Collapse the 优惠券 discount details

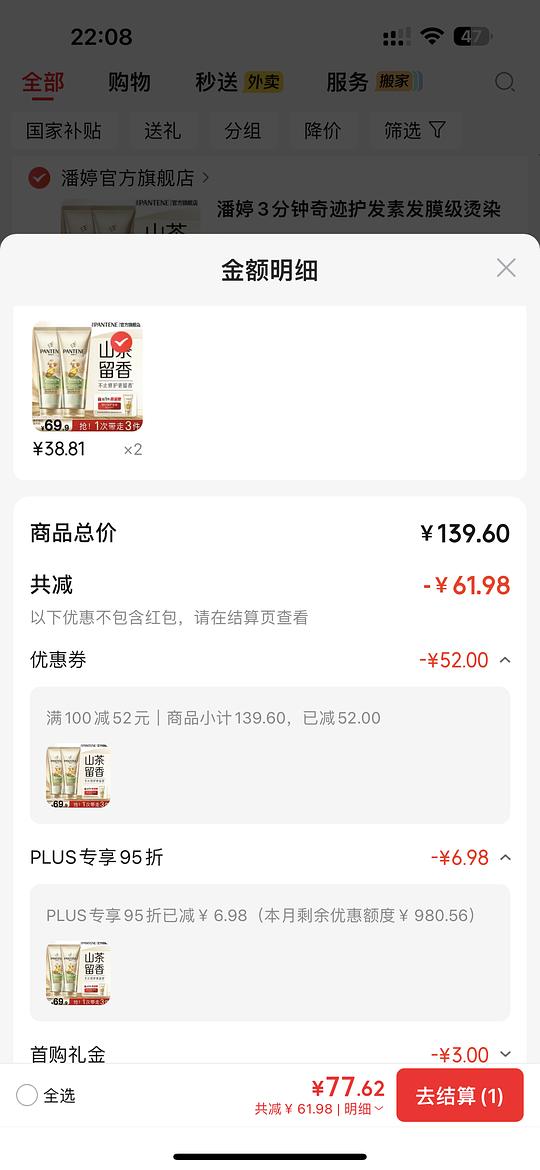[505, 660]
